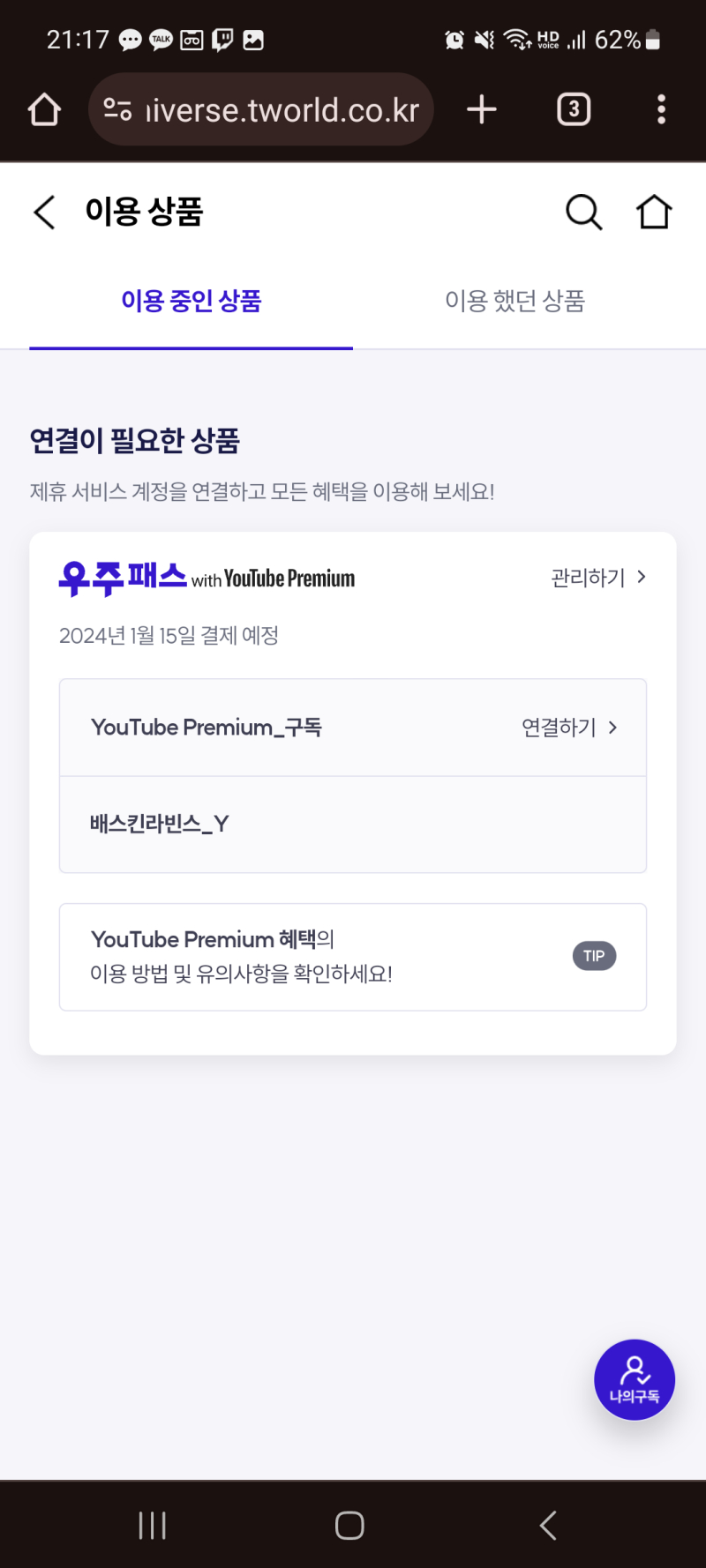Open the recent apps button
706x1568 pixels.
(153, 1525)
